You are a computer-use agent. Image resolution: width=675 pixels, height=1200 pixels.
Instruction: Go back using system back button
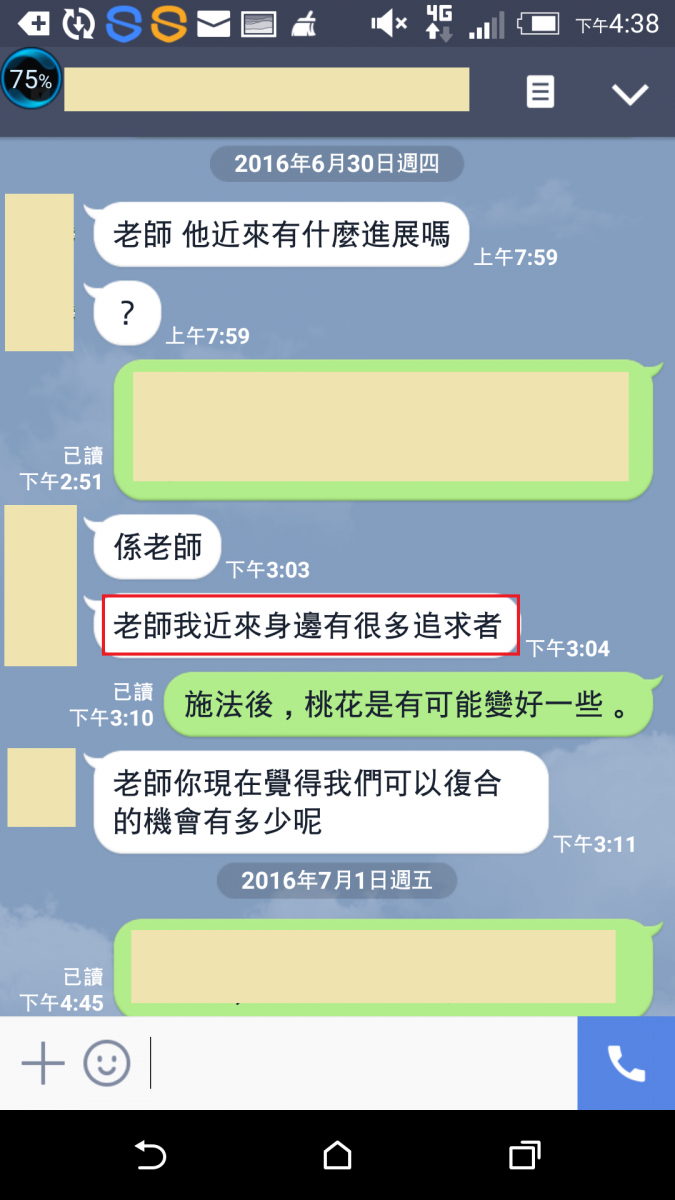150,1156
